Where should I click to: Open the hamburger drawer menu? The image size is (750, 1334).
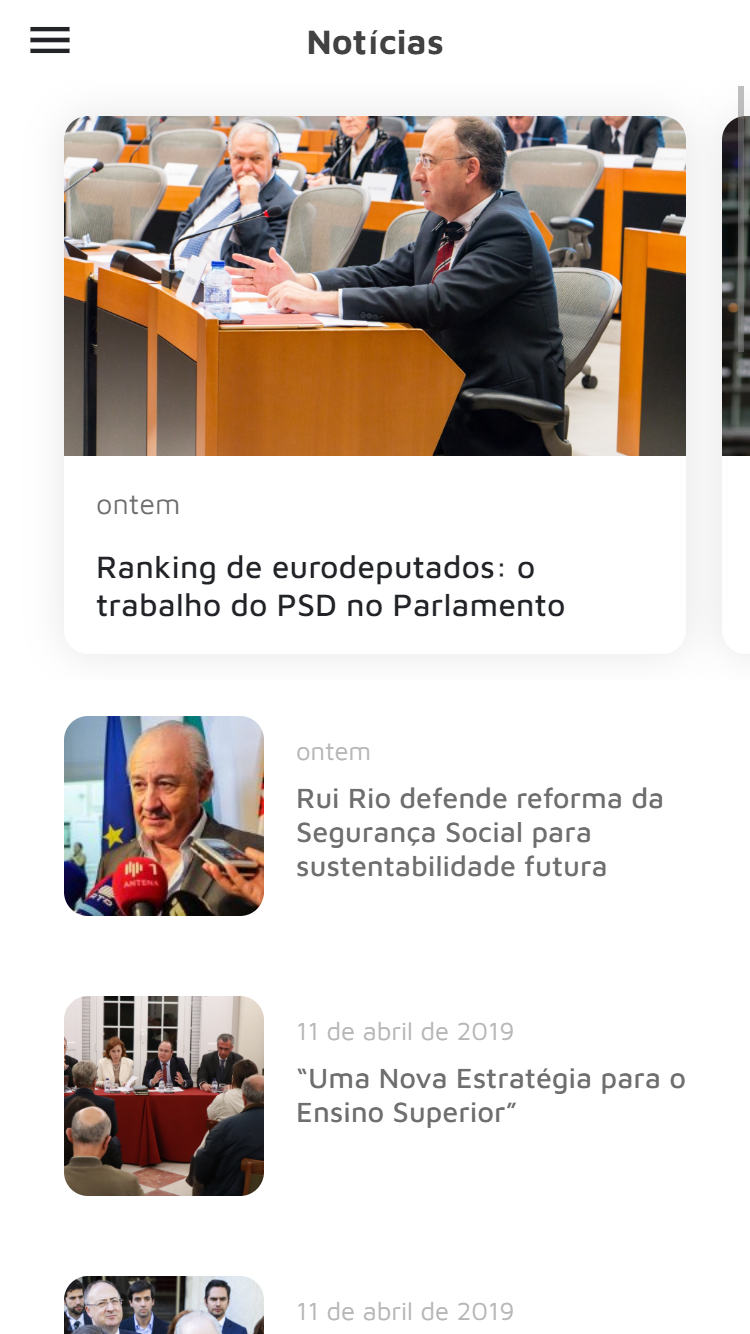coord(50,40)
